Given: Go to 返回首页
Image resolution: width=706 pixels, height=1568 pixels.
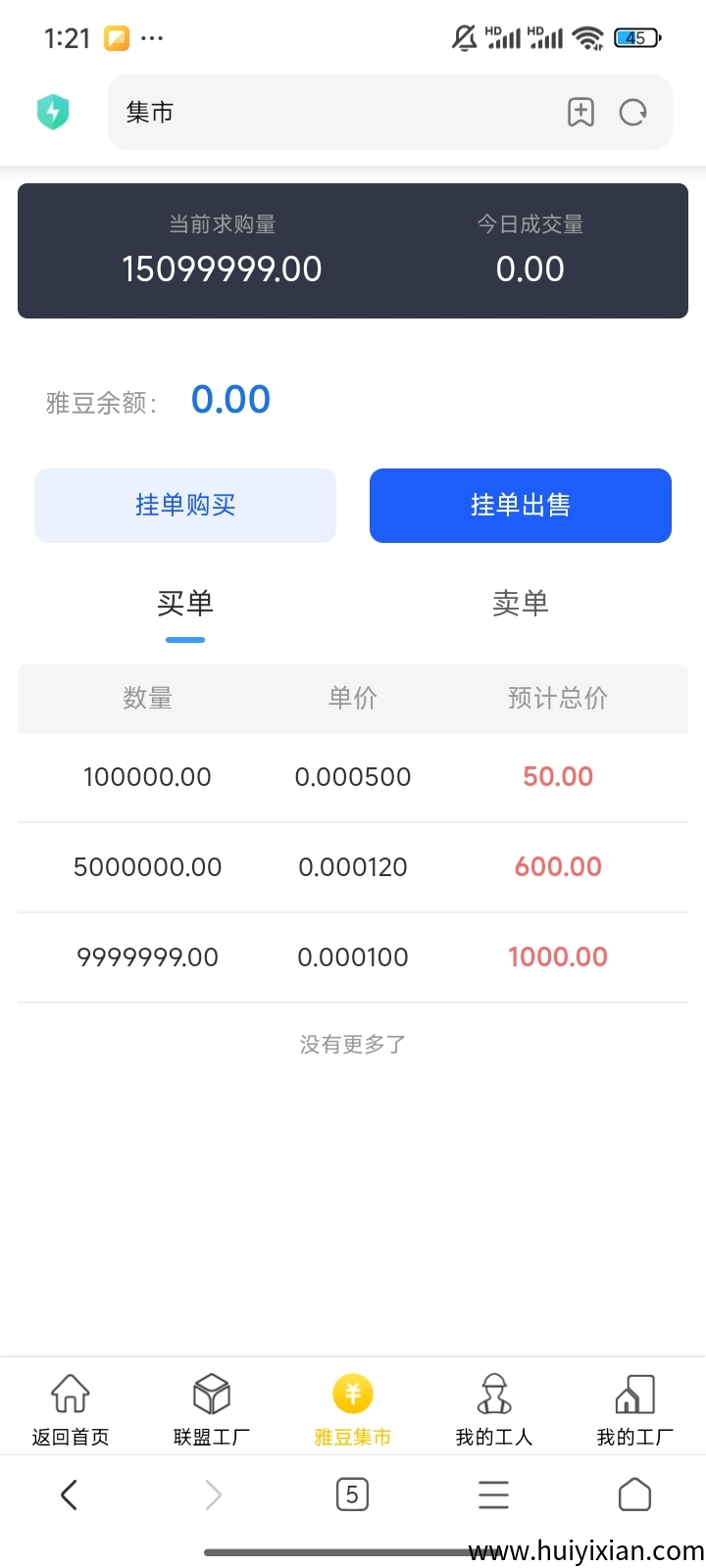Looking at the screenshot, I should [x=71, y=1409].
